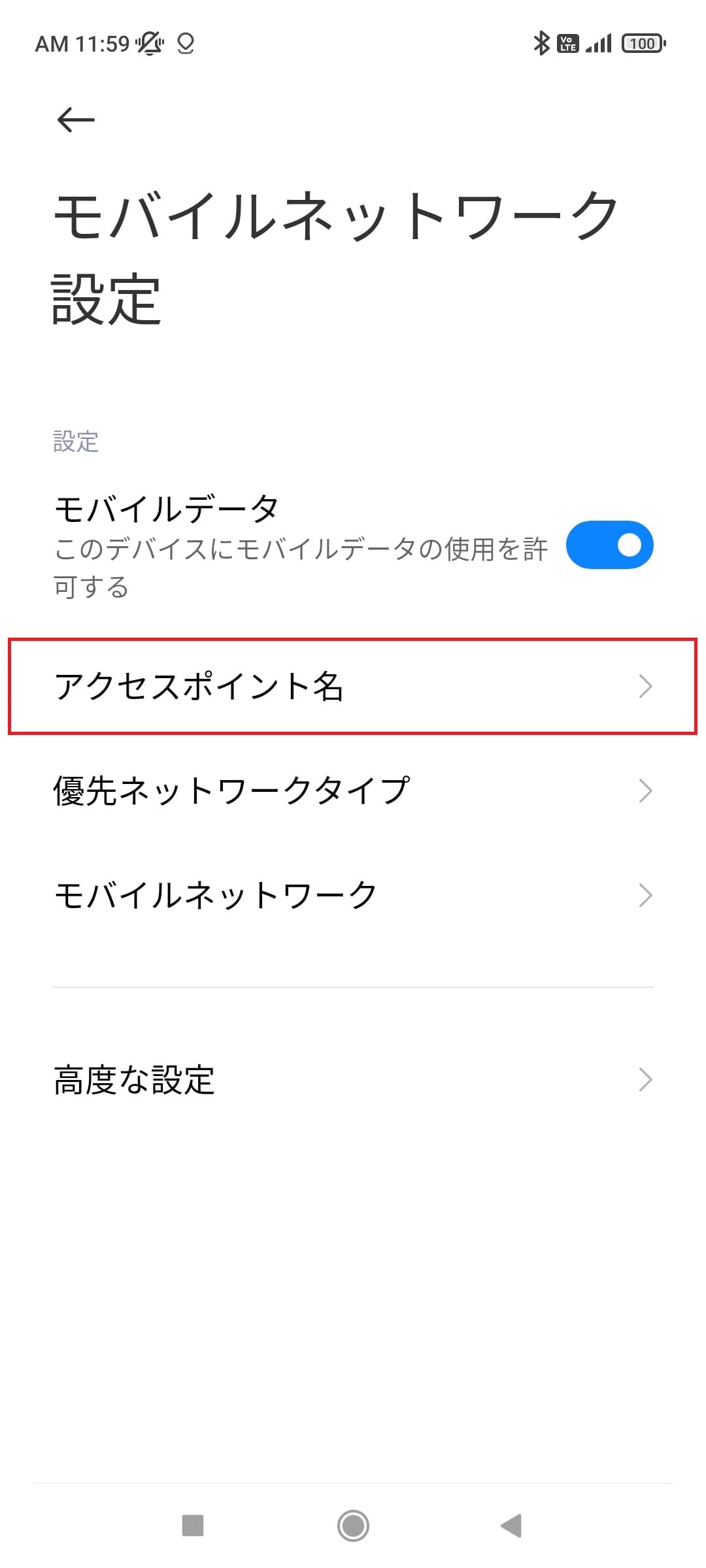Tap the battery indicator showing 100

[x=644, y=43]
